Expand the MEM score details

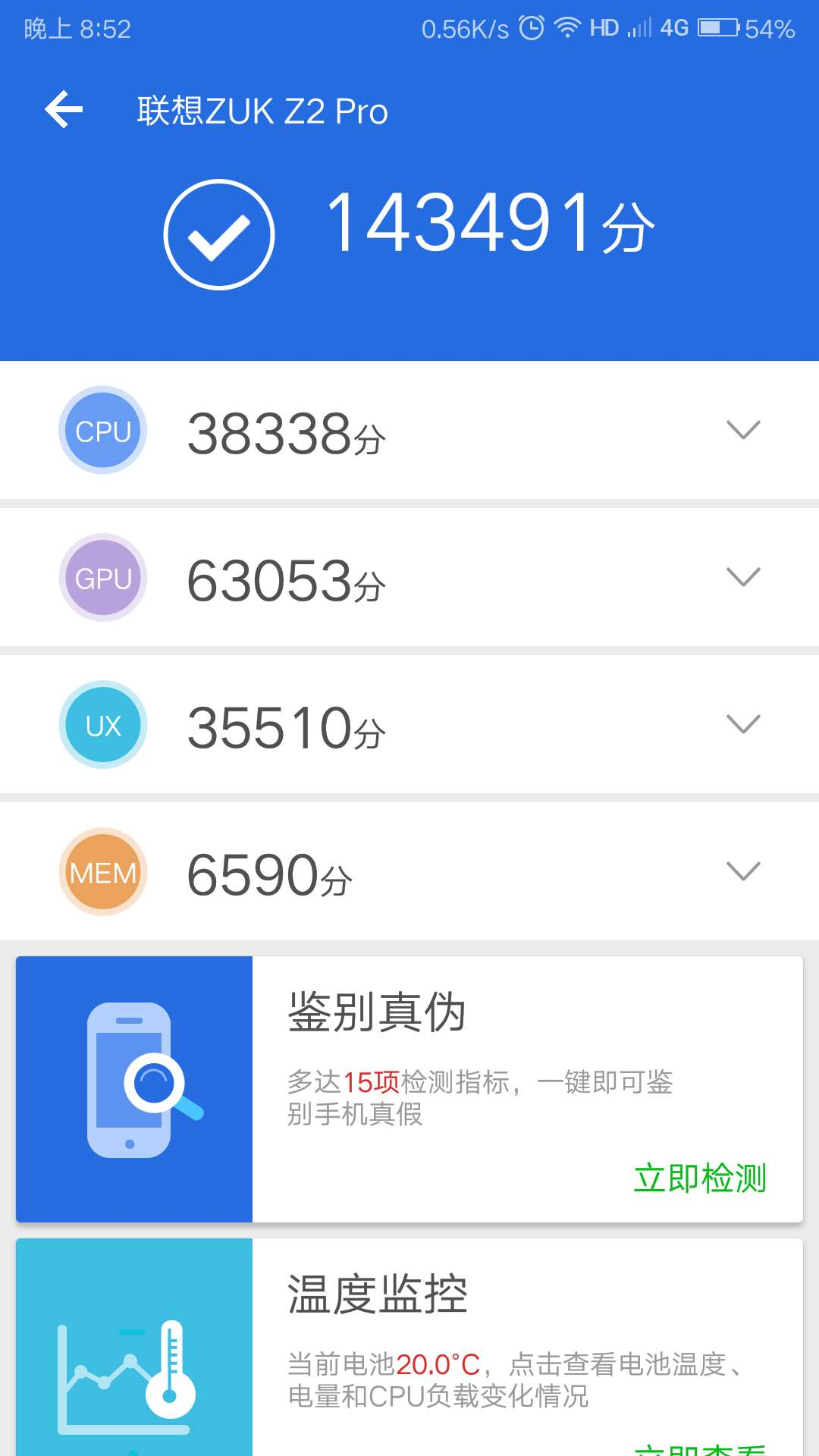[742, 871]
